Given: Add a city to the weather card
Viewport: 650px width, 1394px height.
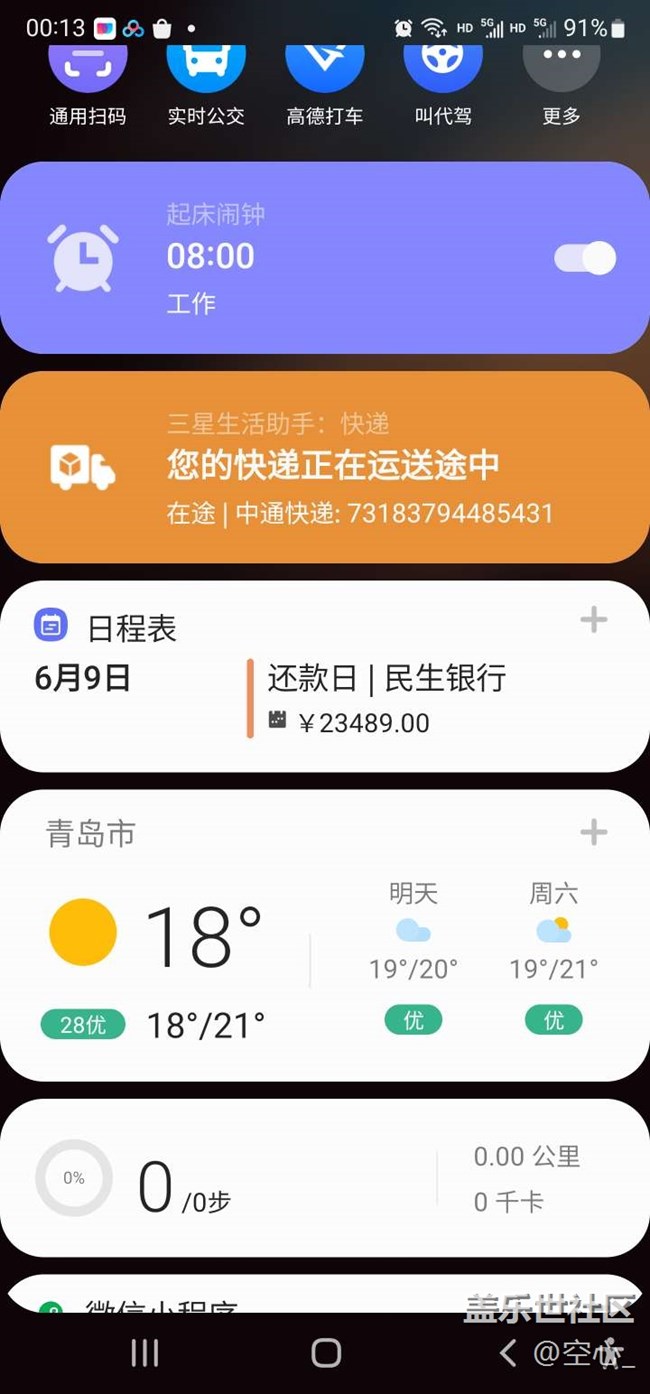Looking at the screenshot, I should (593, 832).
